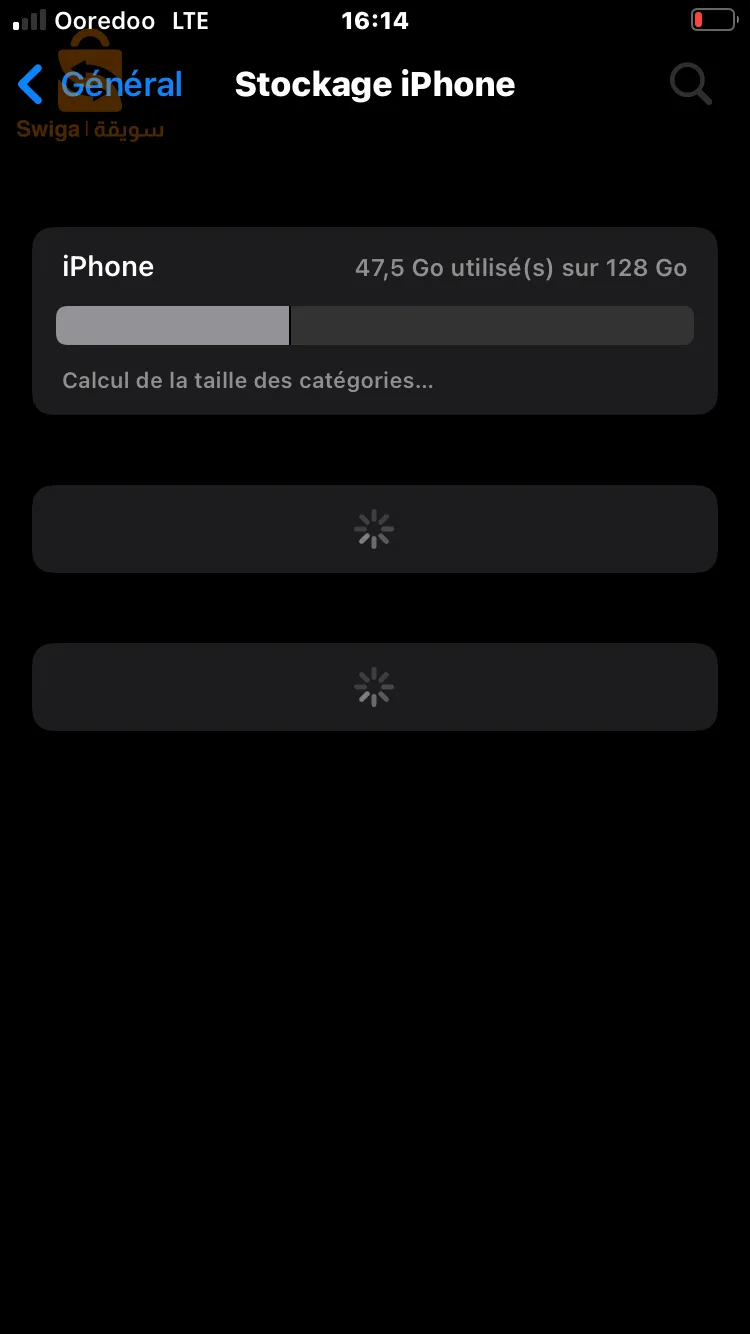Tap the first loading placeholder row
750x1334 pixels.
(x=374, y=529)
